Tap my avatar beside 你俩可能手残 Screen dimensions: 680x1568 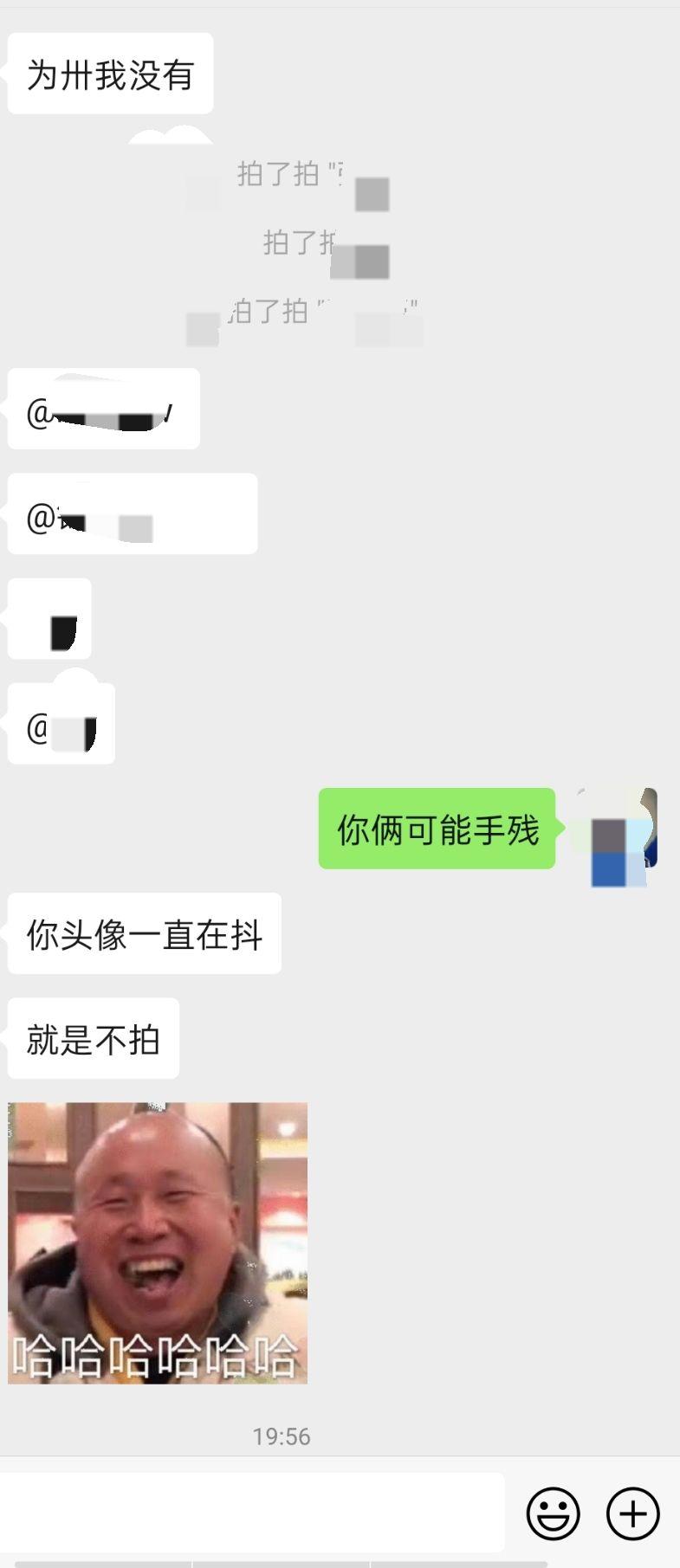pyautogui.click(x=618, y=829)
